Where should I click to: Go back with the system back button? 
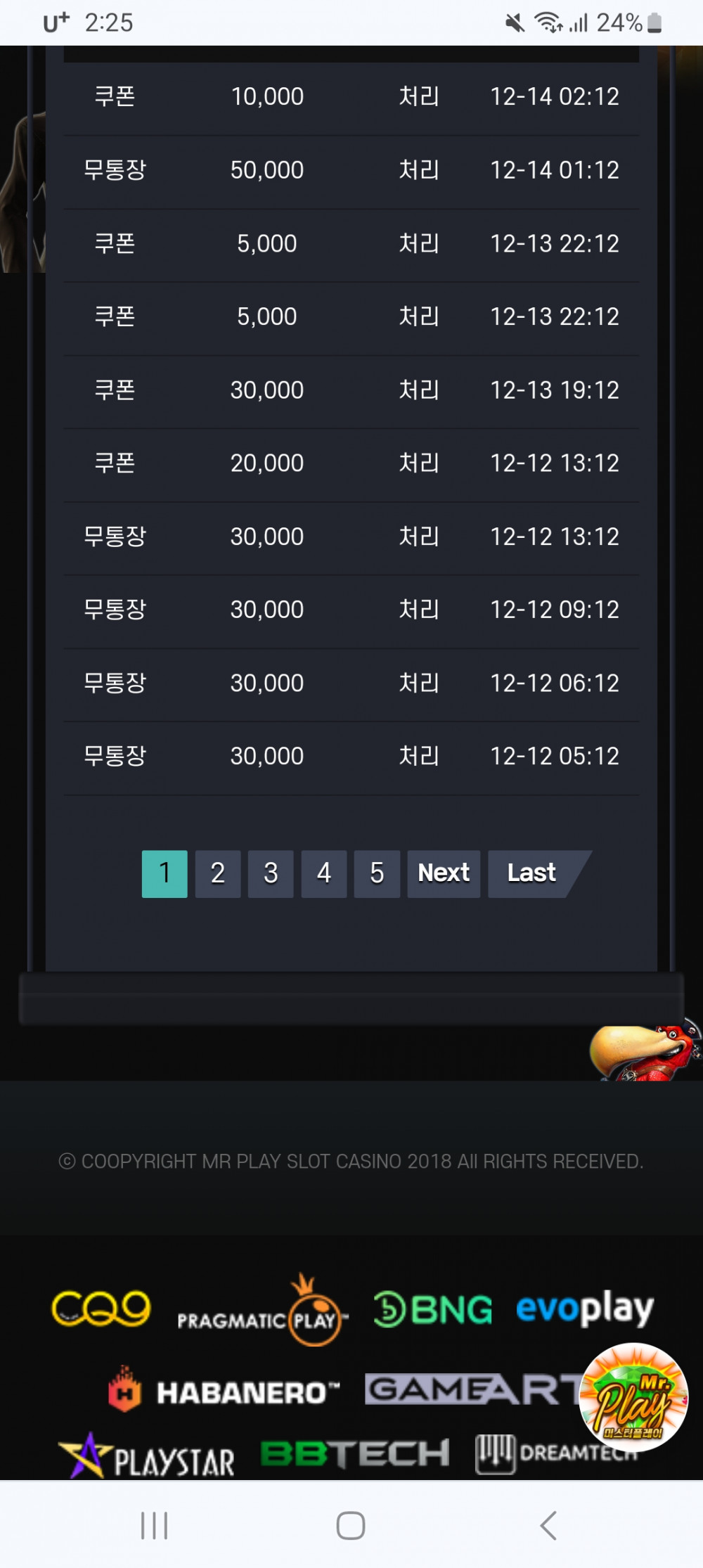pos(548,1525)
